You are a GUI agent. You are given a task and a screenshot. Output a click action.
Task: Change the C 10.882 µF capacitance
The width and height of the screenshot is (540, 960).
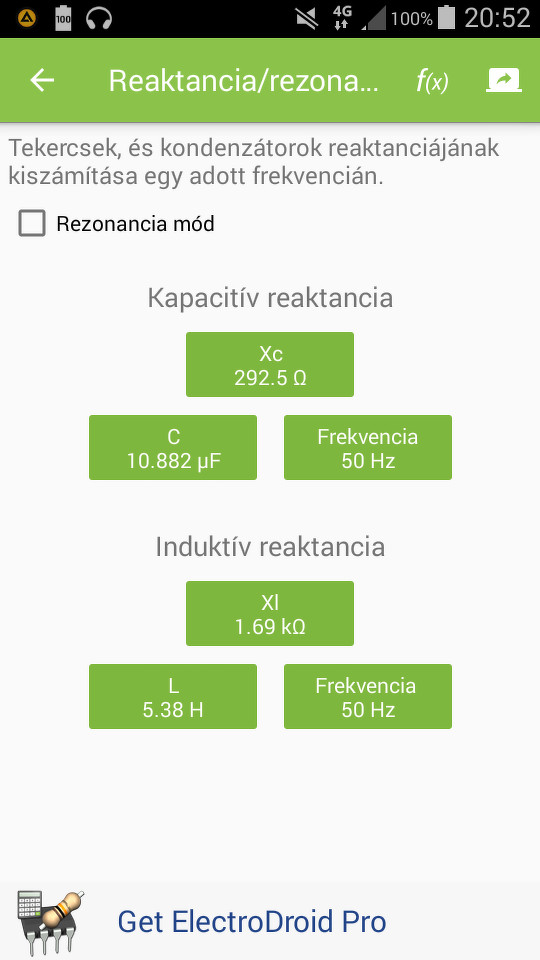173,448
